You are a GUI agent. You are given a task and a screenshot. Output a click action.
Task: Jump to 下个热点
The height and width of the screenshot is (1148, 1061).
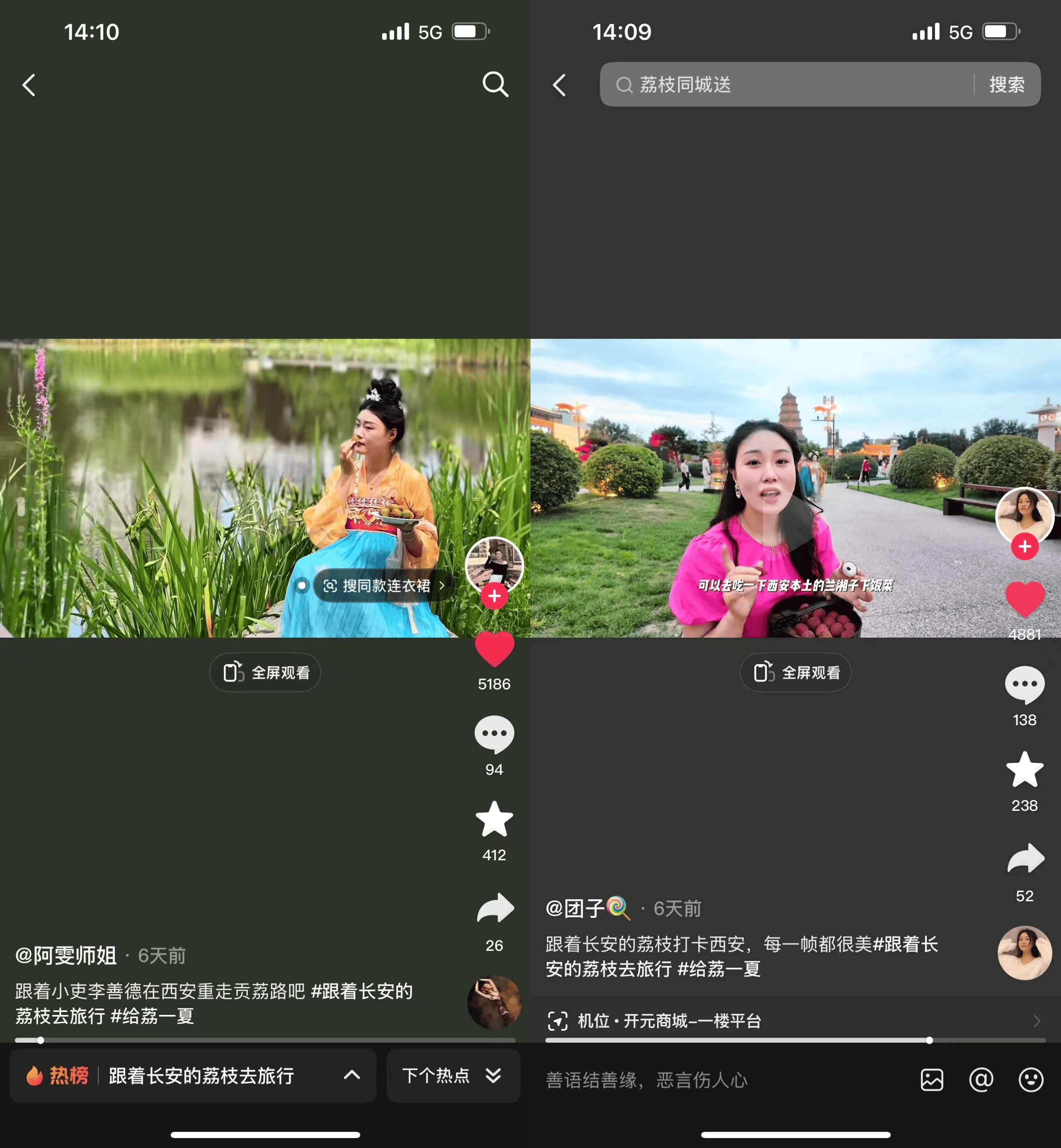(453, 1075)
